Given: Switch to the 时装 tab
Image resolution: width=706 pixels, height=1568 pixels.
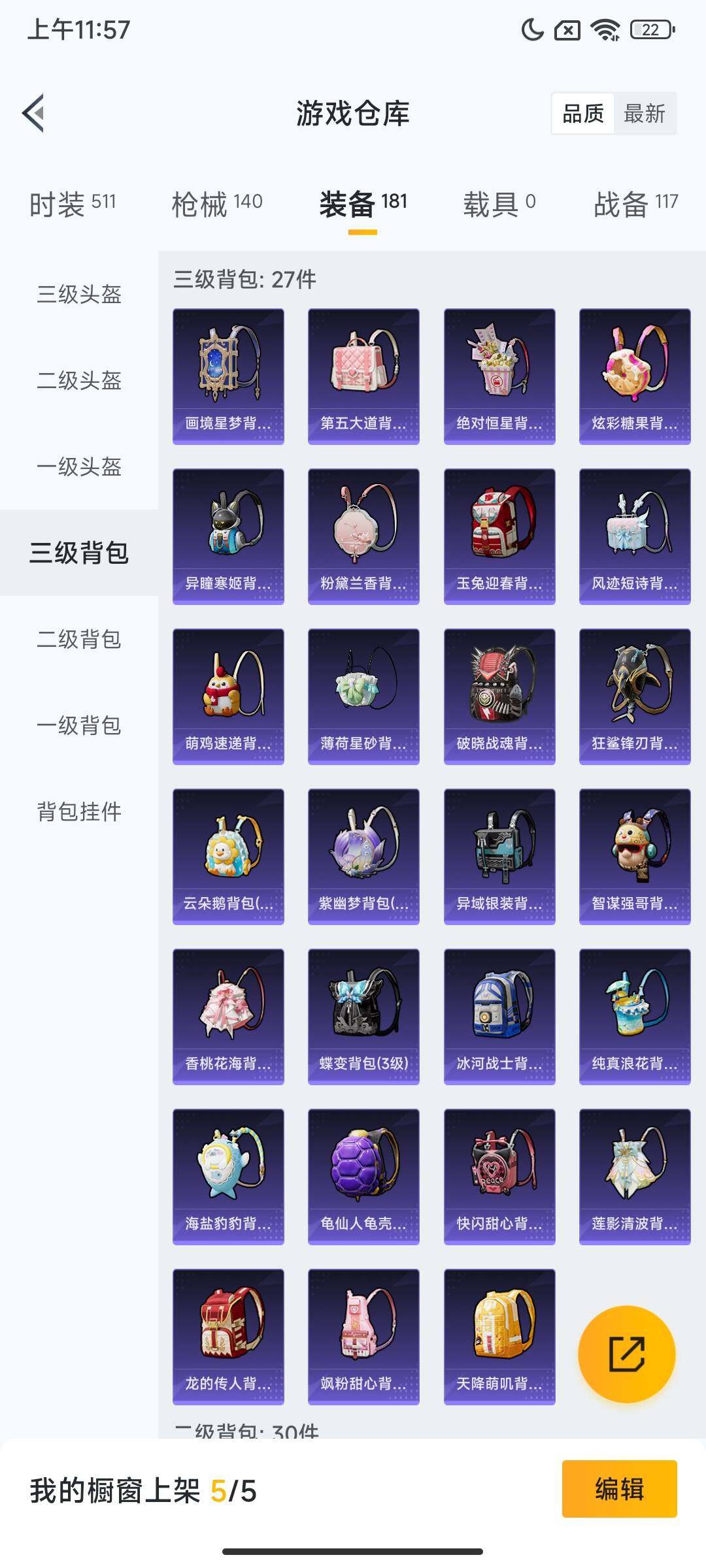Looking at the screenshot, I should pyautogui.click(x=73, y=204).
